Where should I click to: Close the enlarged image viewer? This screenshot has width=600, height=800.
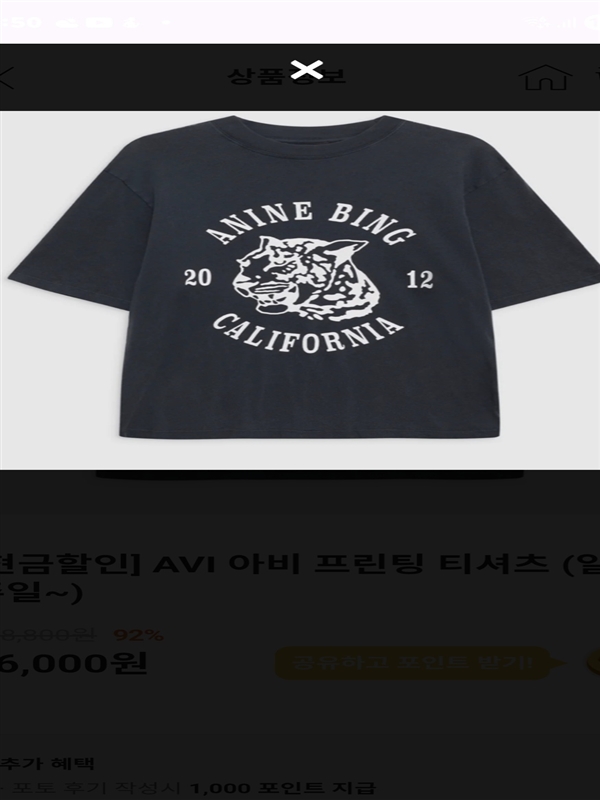(x=306, y=70)
